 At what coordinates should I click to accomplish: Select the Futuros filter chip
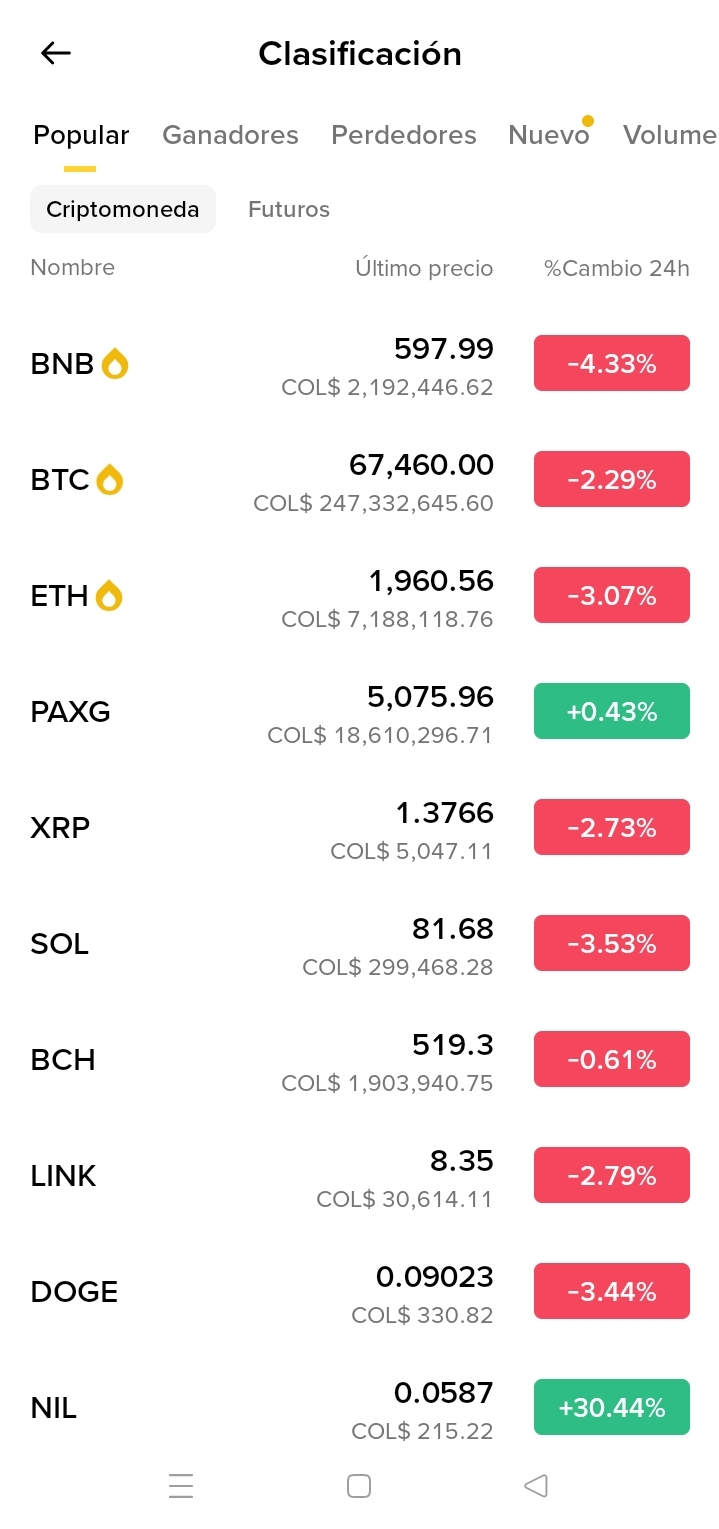point(289,210)
